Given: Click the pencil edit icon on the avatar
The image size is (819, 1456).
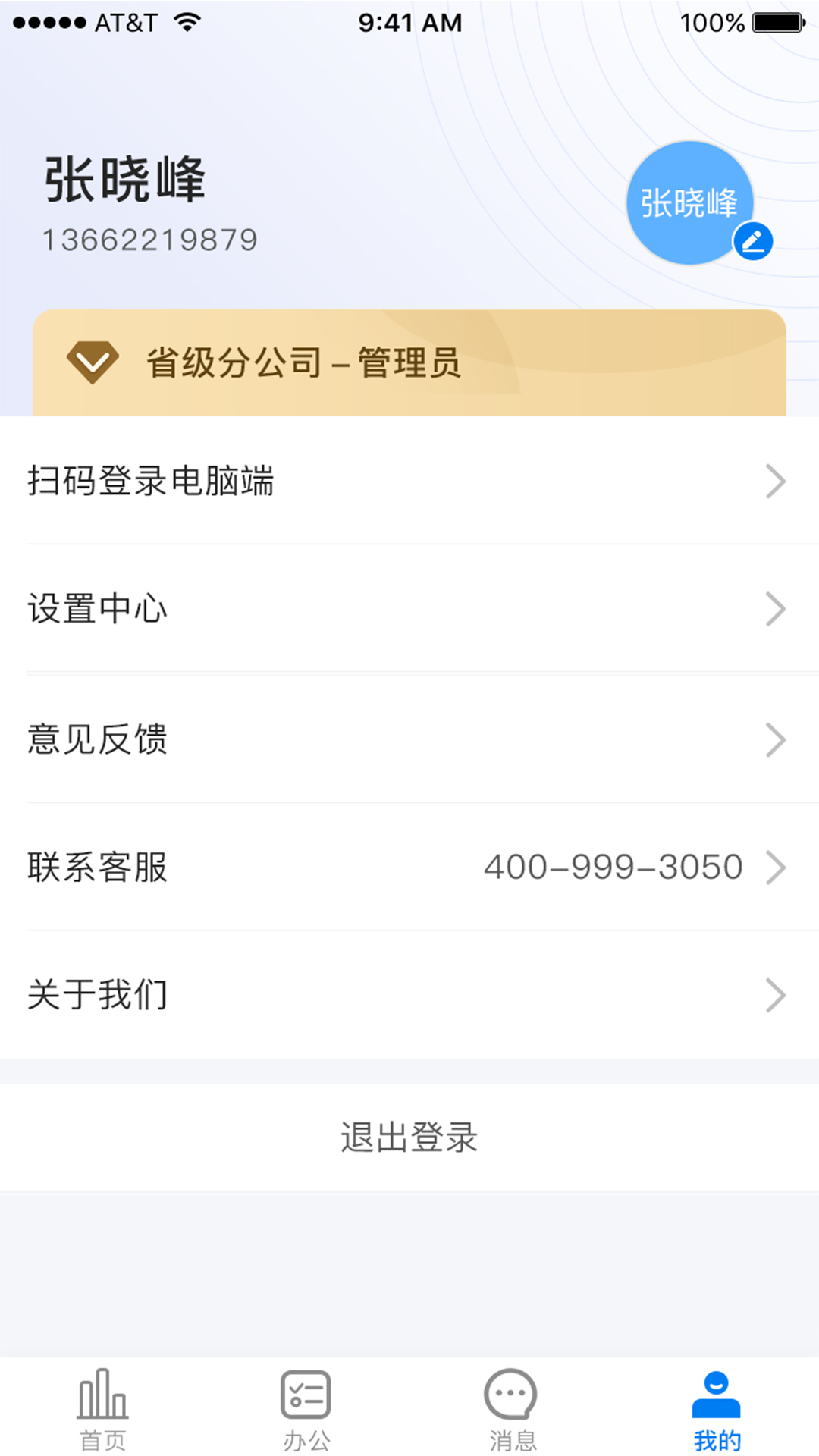Looking at the screenshot, I should click(x=753, y=241).
